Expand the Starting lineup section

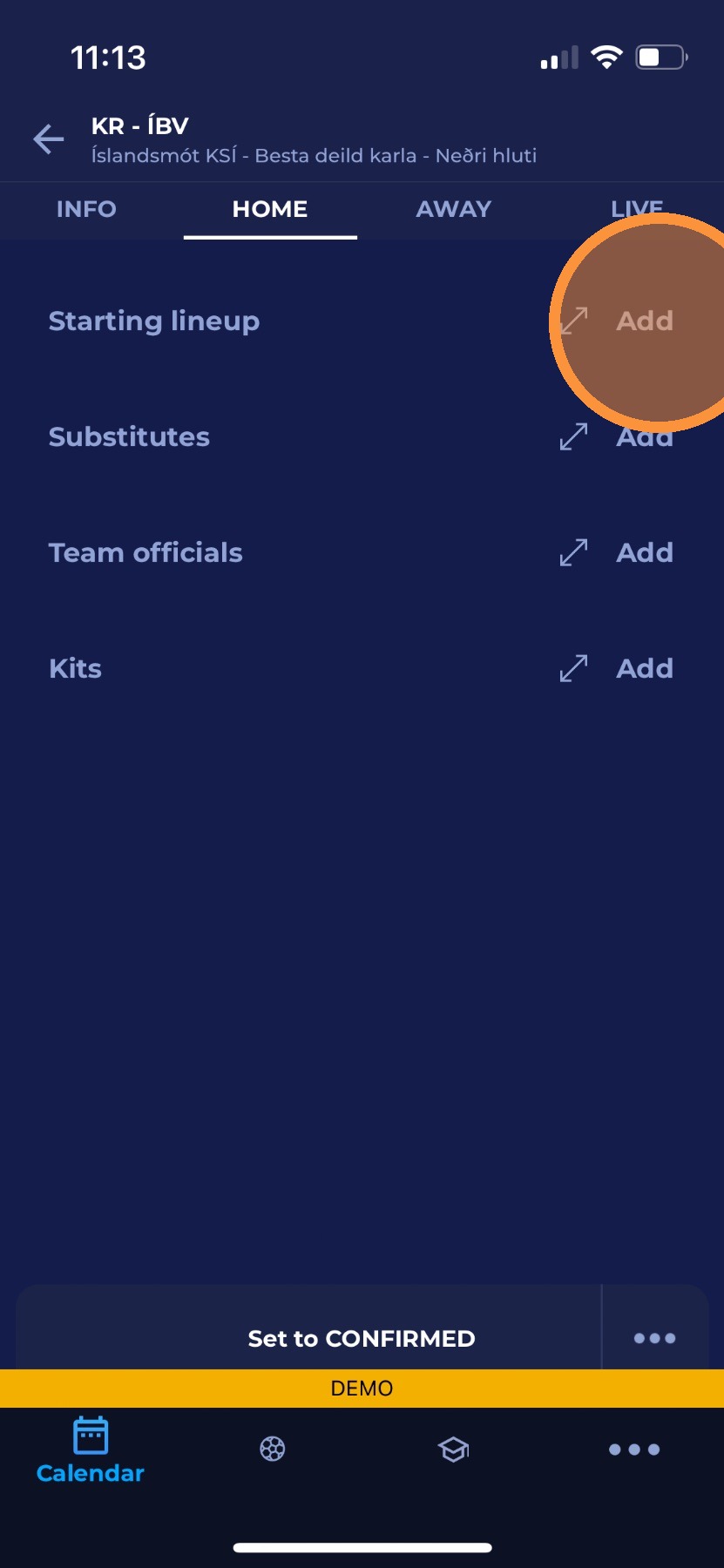click(x=573, y=321)
